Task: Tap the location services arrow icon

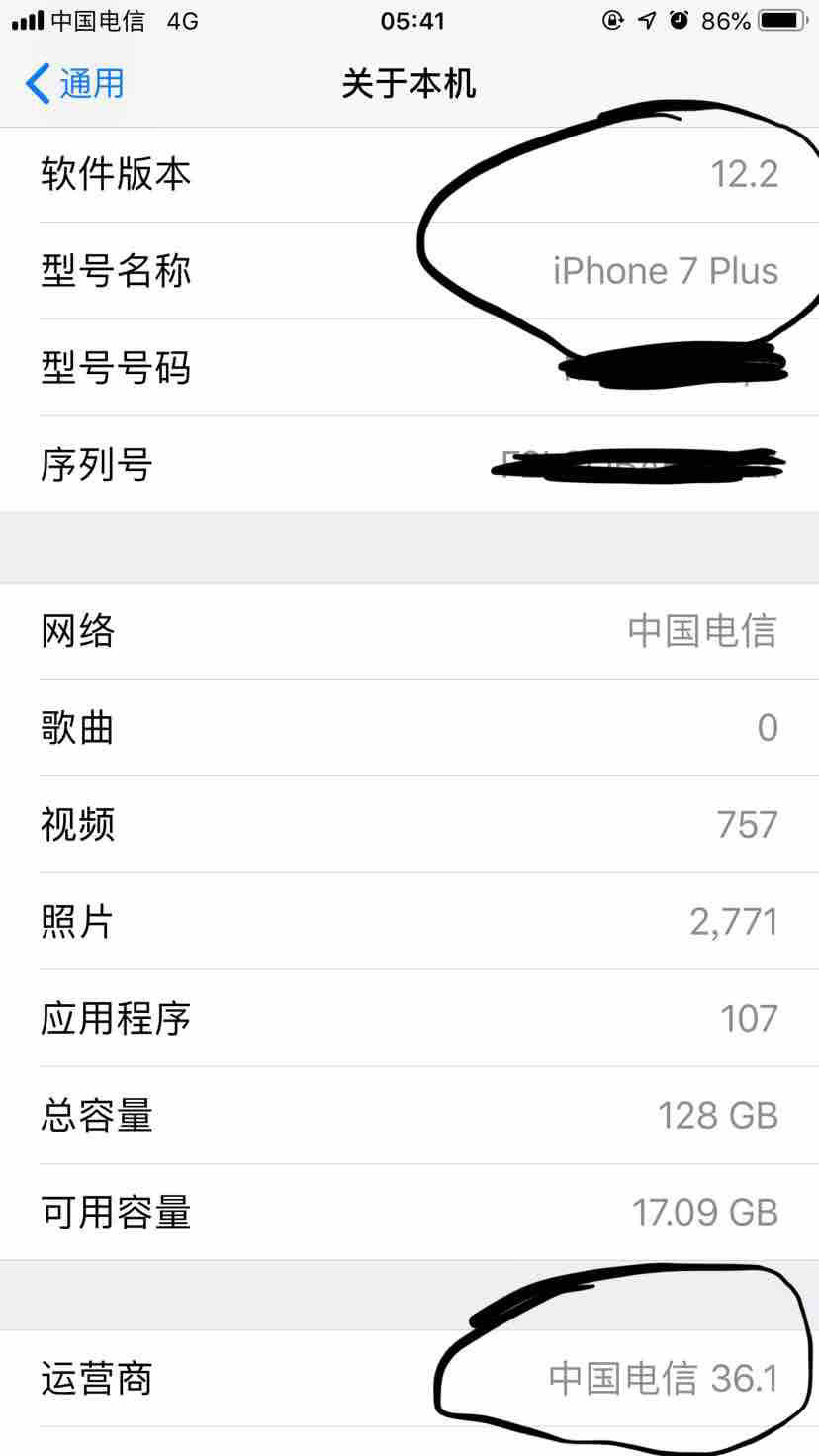Action: pyautogui.click(x=647, y=20)
